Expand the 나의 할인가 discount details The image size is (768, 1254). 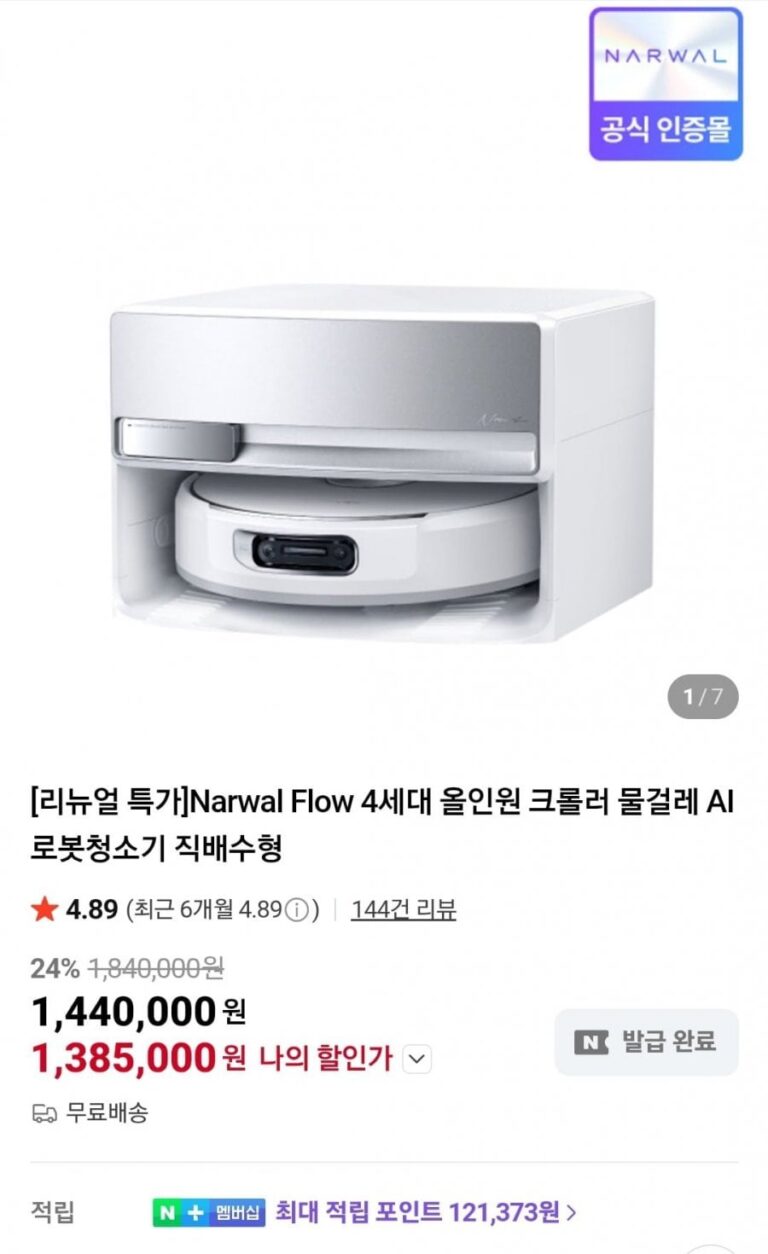coord(419,1059)
